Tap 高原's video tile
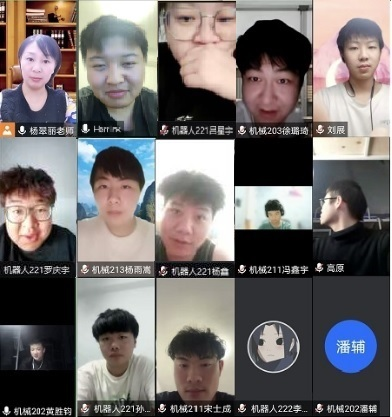The image size is (392, 417). (352, 207)
